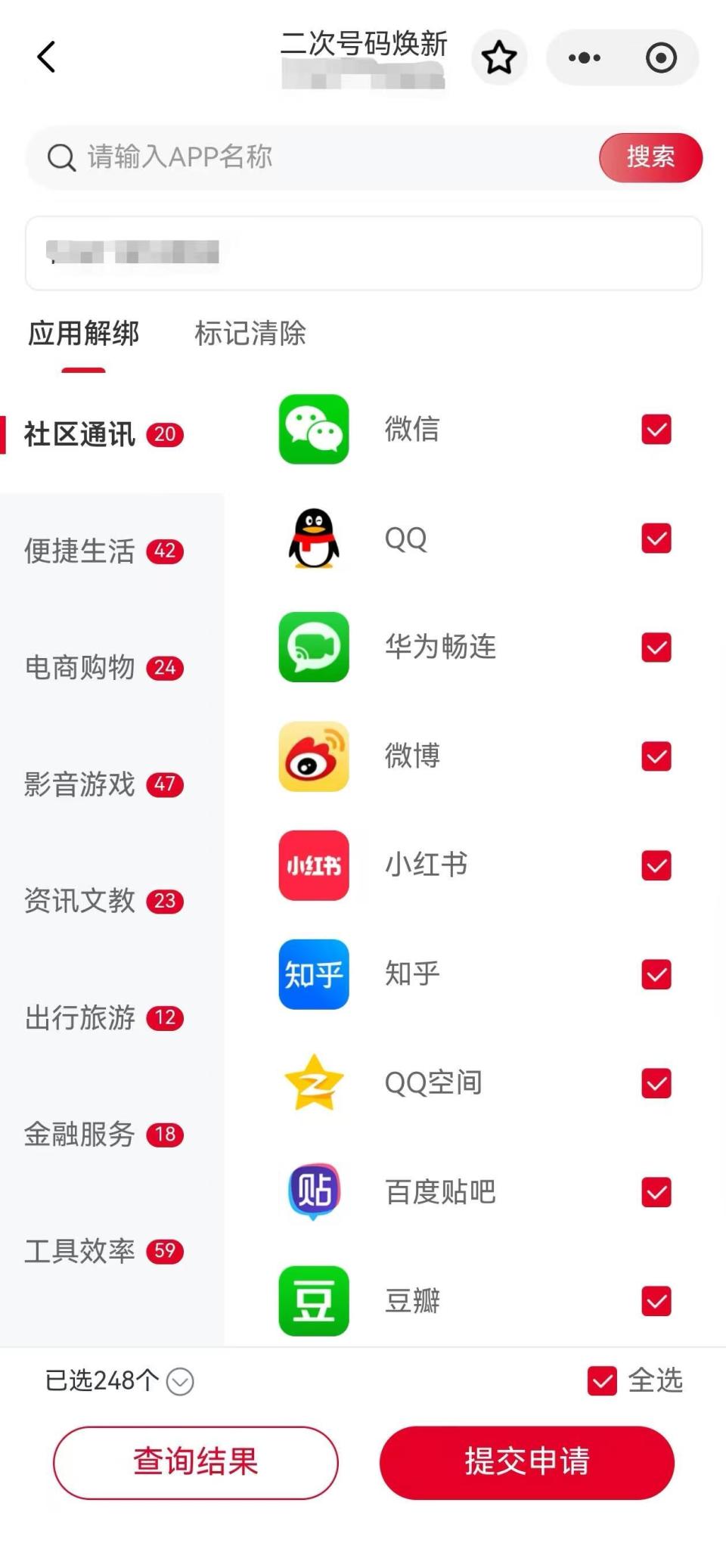This screenshot has width=726, height=1568.
Task: Select the 知乎 (Zhihu) app icon
Action: (x=313, y=975)
